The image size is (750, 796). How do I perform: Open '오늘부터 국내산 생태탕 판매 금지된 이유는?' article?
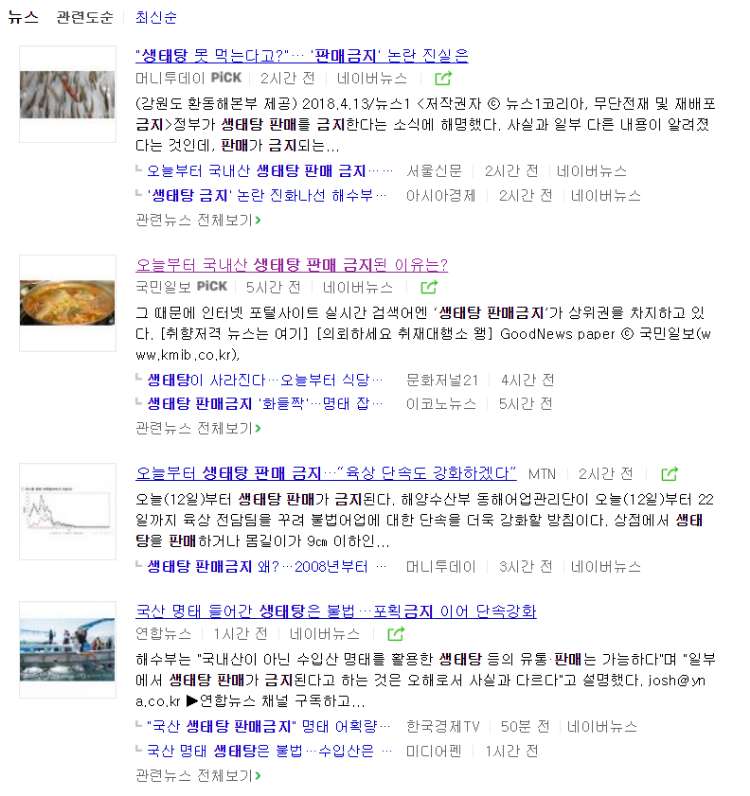(291, 265)
